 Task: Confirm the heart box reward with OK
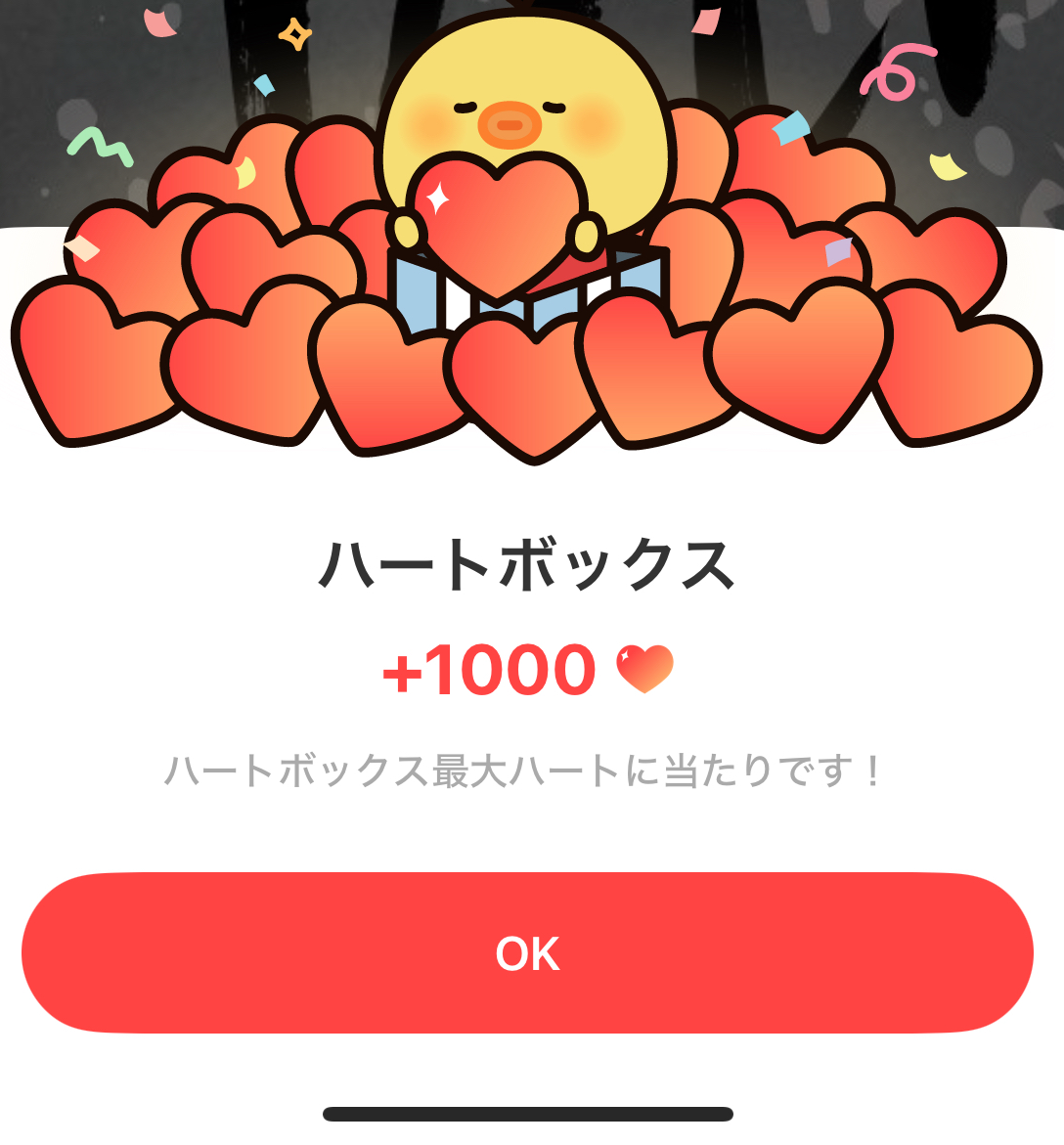pos(527,952)
